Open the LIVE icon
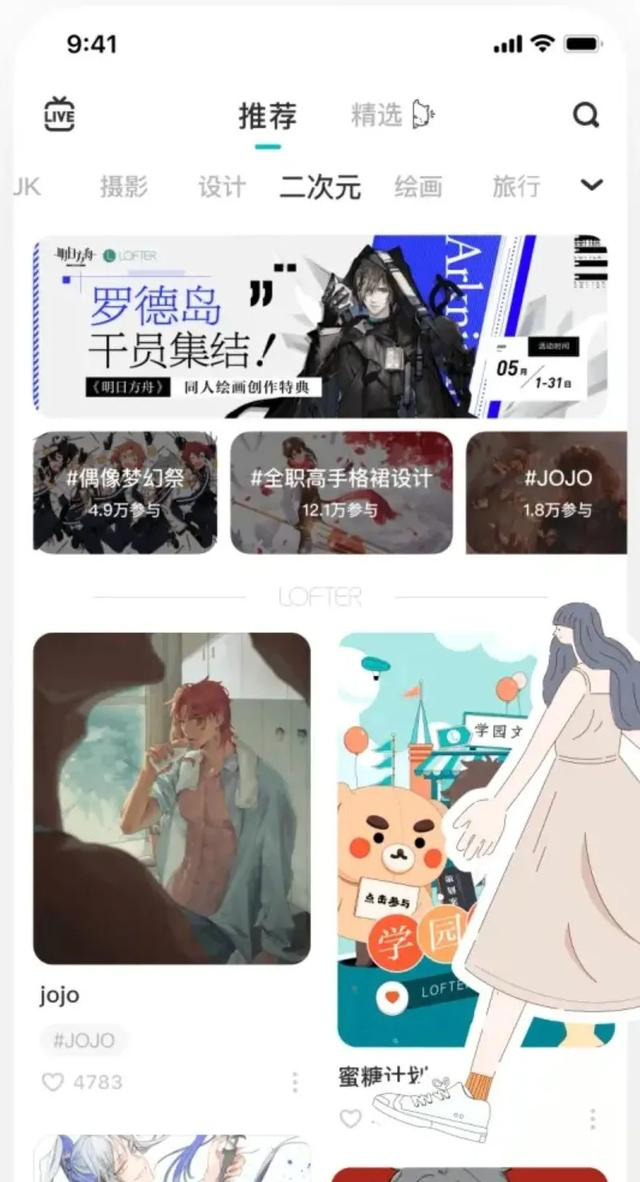 pos(60,114)
